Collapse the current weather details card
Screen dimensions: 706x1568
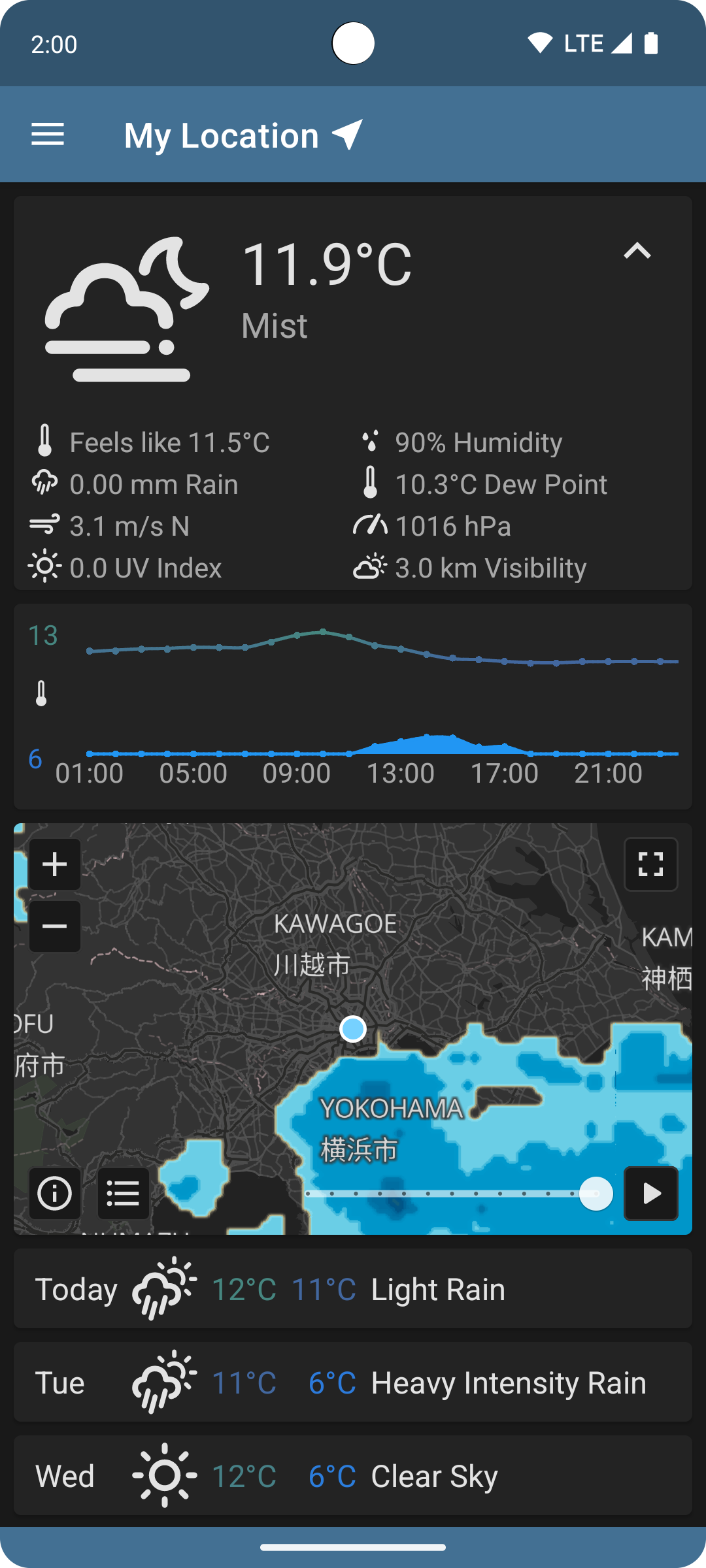coord(637,251)
